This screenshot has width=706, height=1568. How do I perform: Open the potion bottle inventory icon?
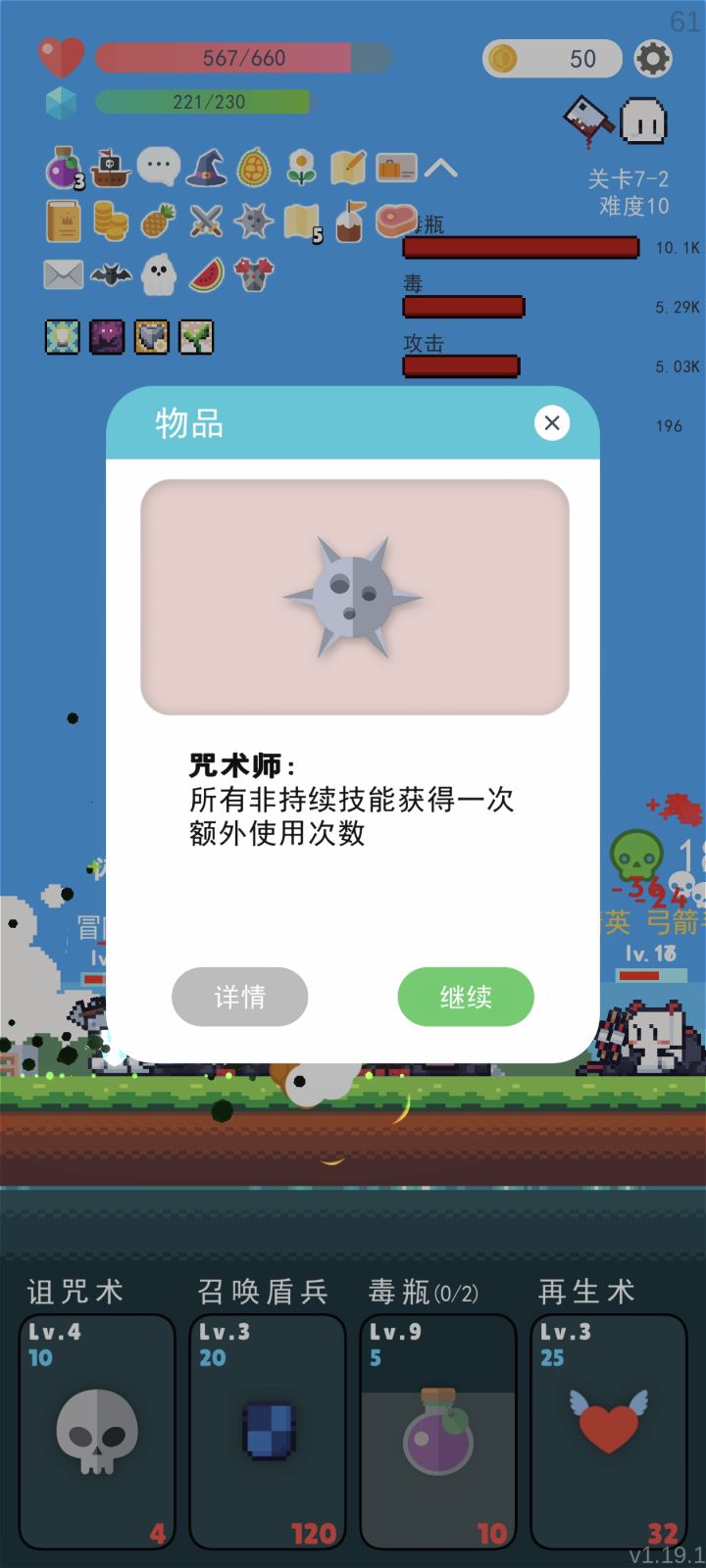click(62, 167)
